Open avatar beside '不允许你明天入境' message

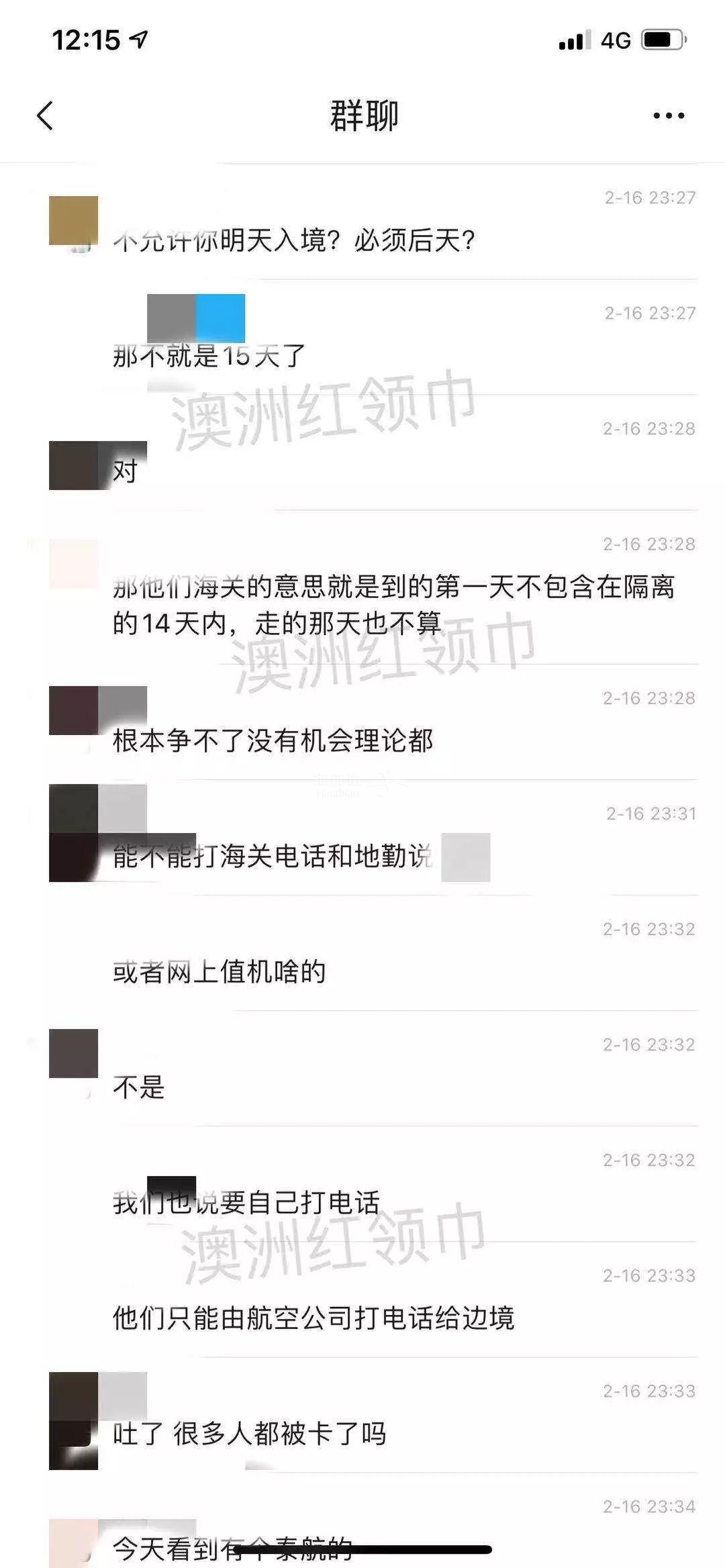pyautogui.click(x=74, y=221)
